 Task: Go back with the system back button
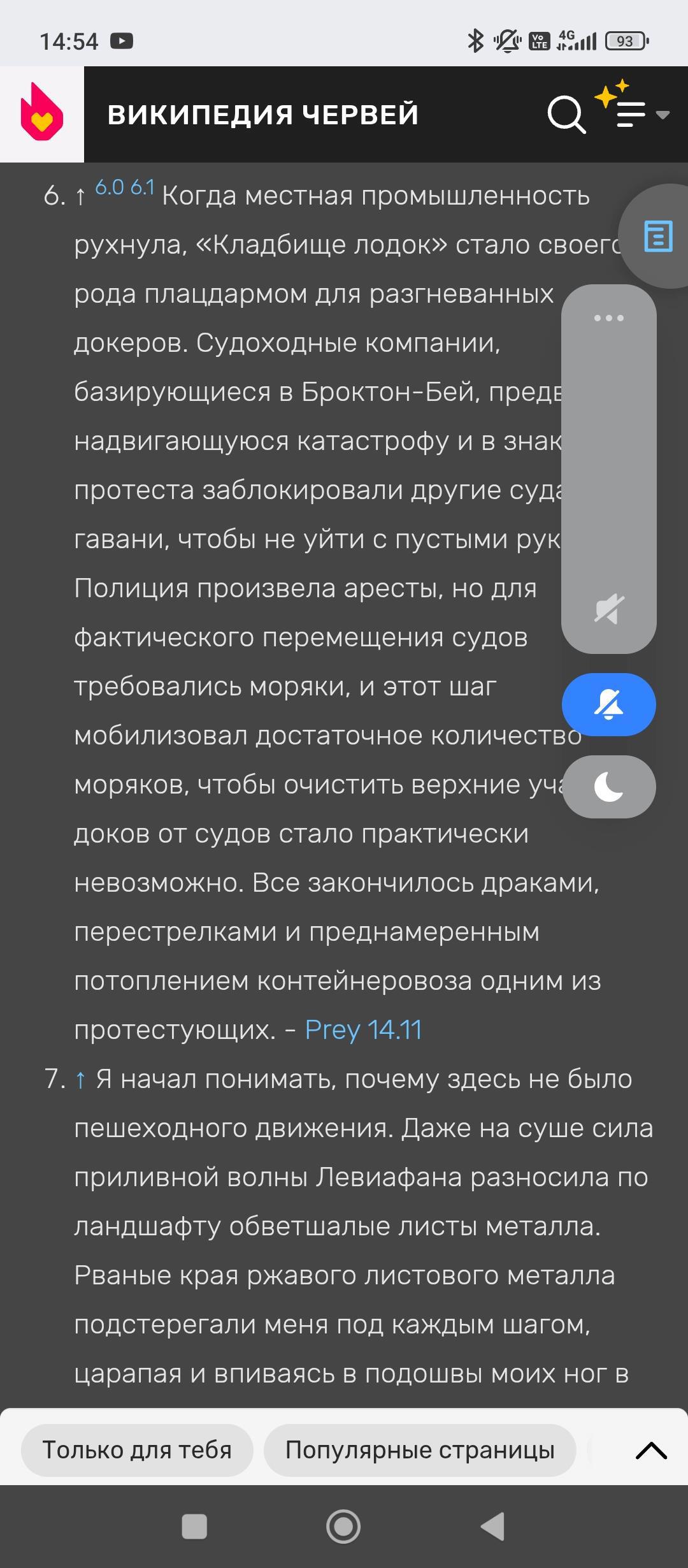coord(492,1527)
